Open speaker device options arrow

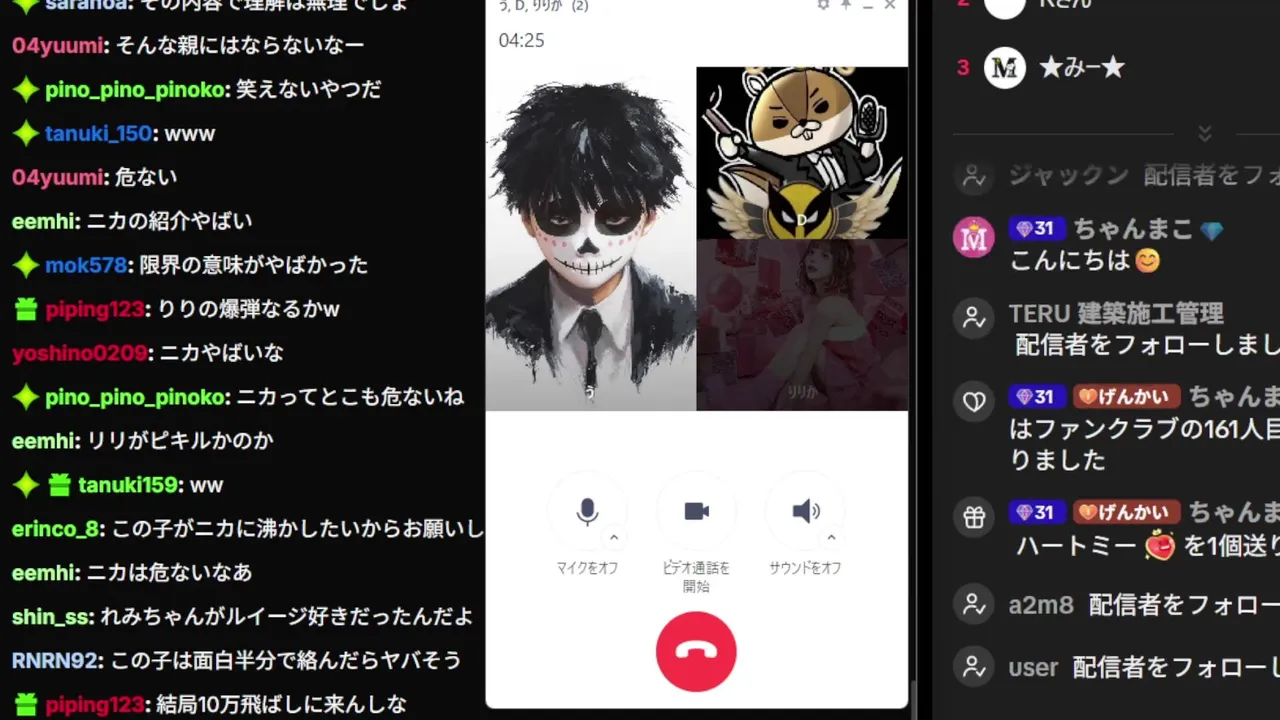click(831, 538)
